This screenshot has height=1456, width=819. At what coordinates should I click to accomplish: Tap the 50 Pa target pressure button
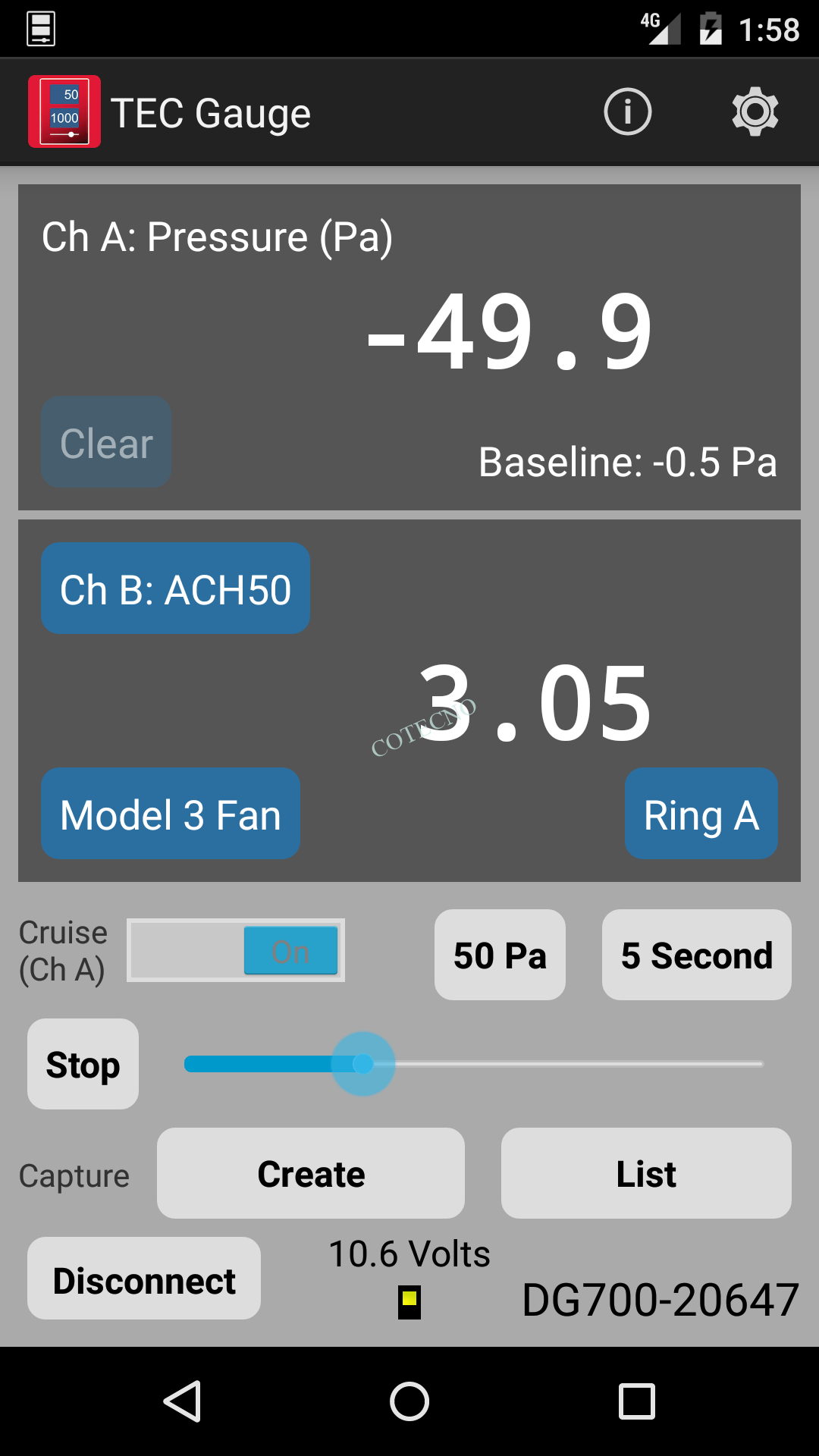pyautogui.click(x=500, y=955)
